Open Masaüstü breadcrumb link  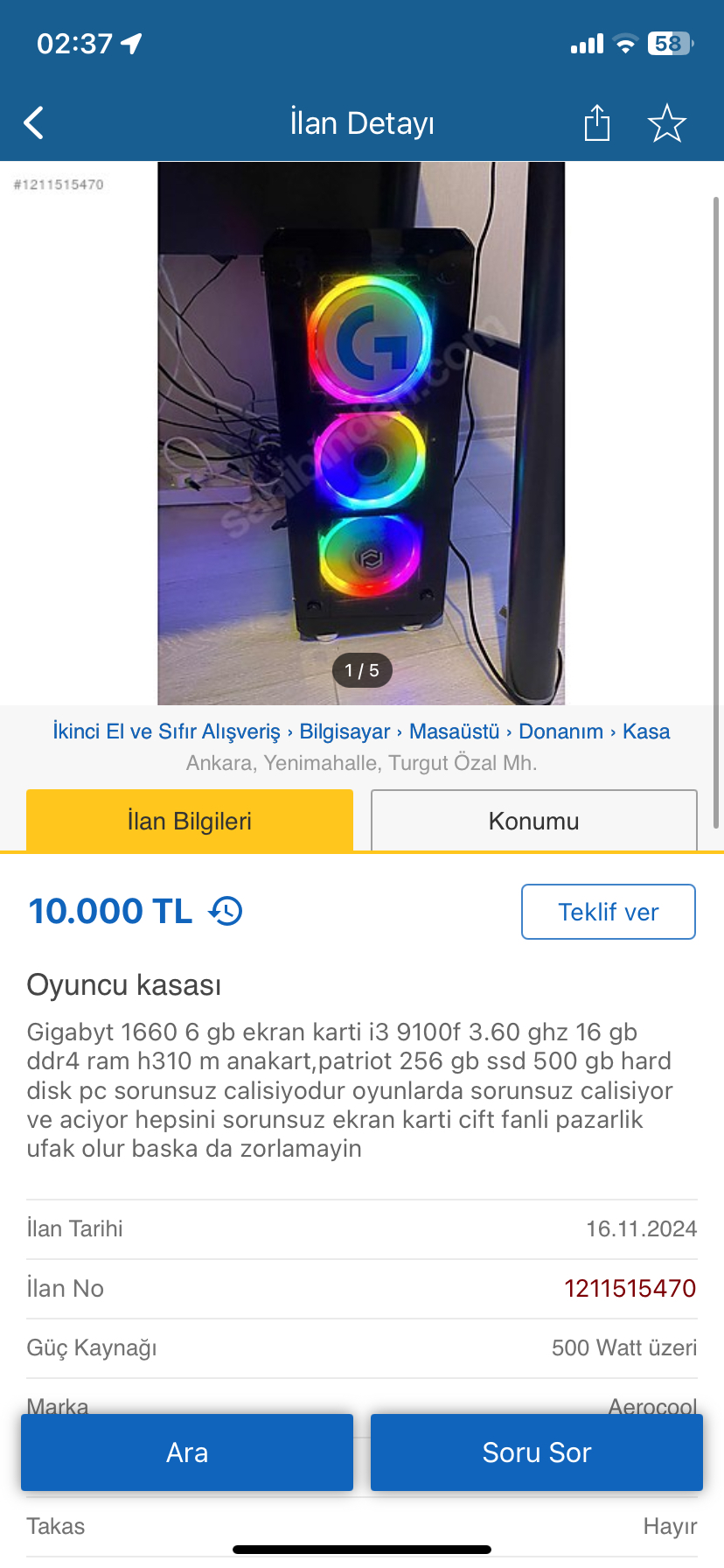[x=454, y=731]
